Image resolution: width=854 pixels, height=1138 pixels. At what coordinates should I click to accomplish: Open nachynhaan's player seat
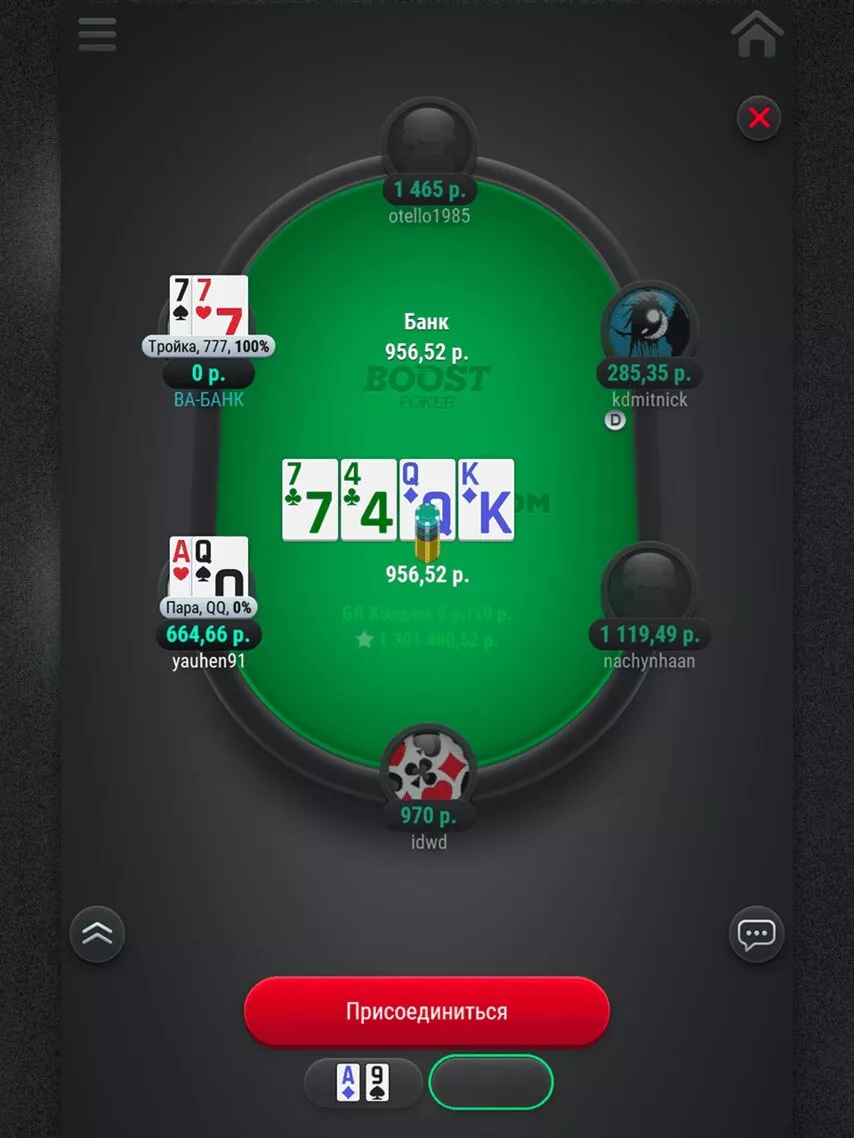(648, 585)
